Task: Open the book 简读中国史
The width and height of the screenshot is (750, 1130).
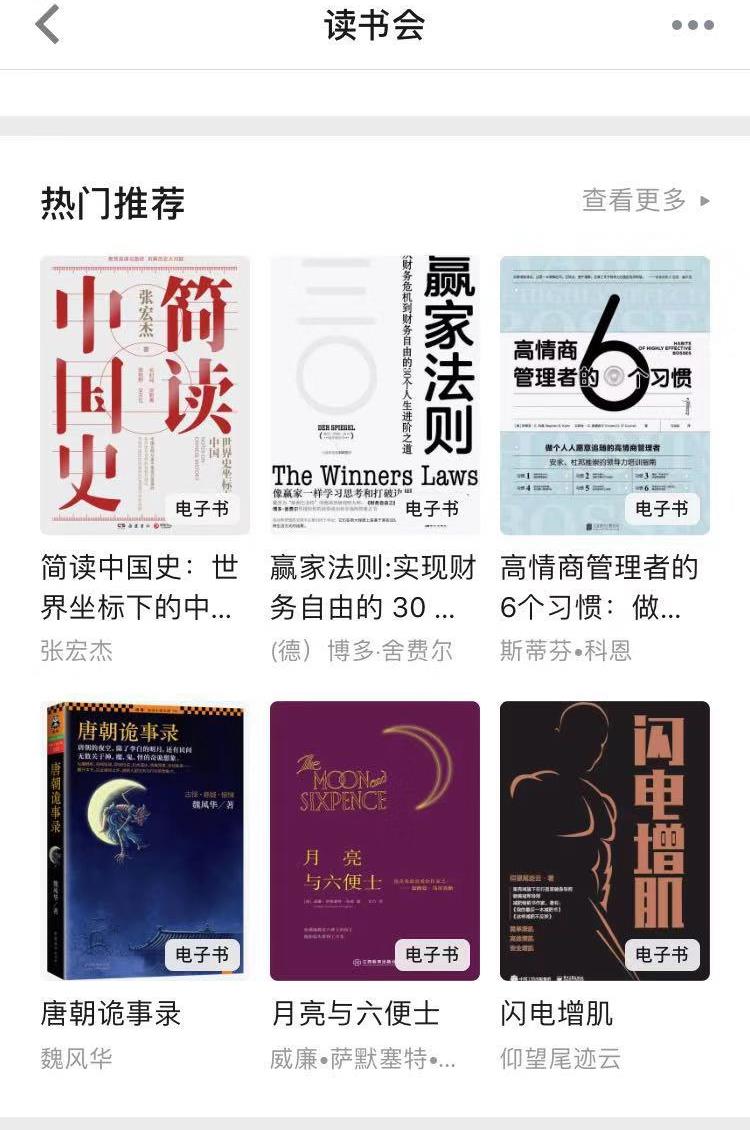Action: click(x=145, y=395)
